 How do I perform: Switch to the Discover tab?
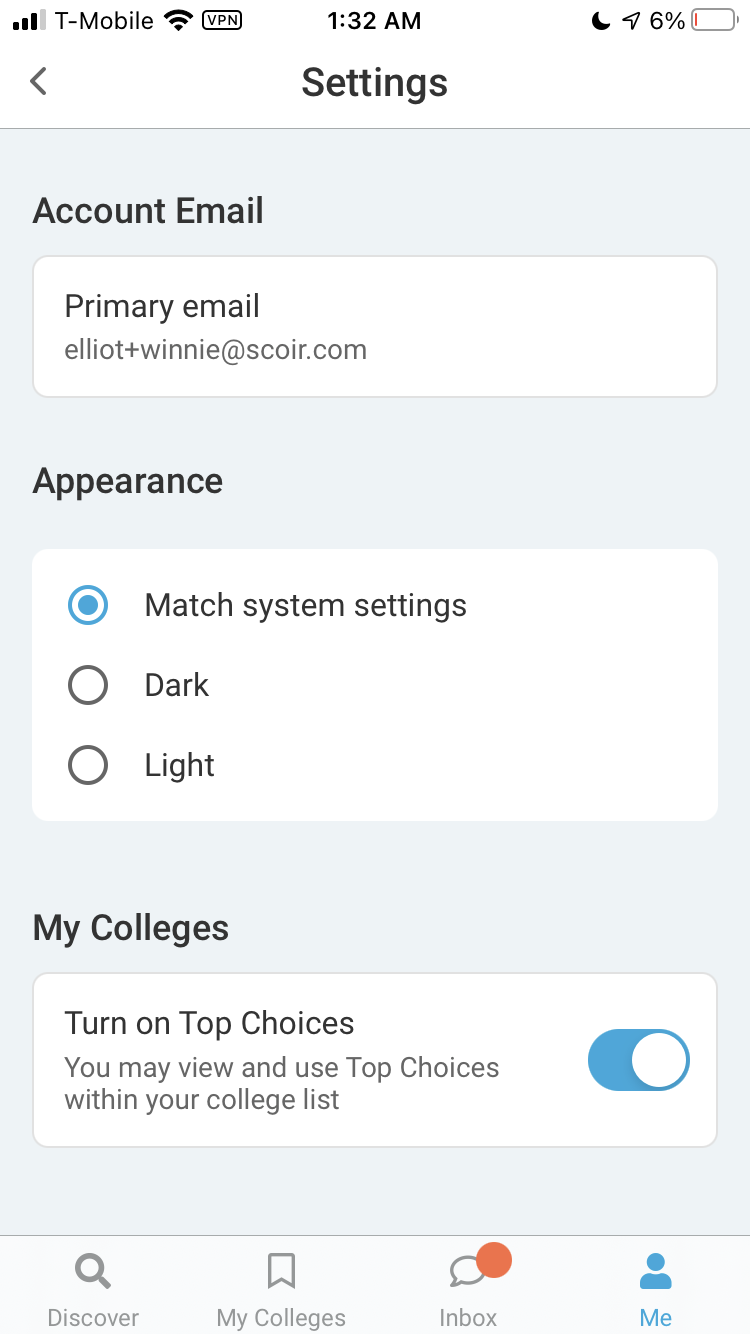(x=93, y=1290)
